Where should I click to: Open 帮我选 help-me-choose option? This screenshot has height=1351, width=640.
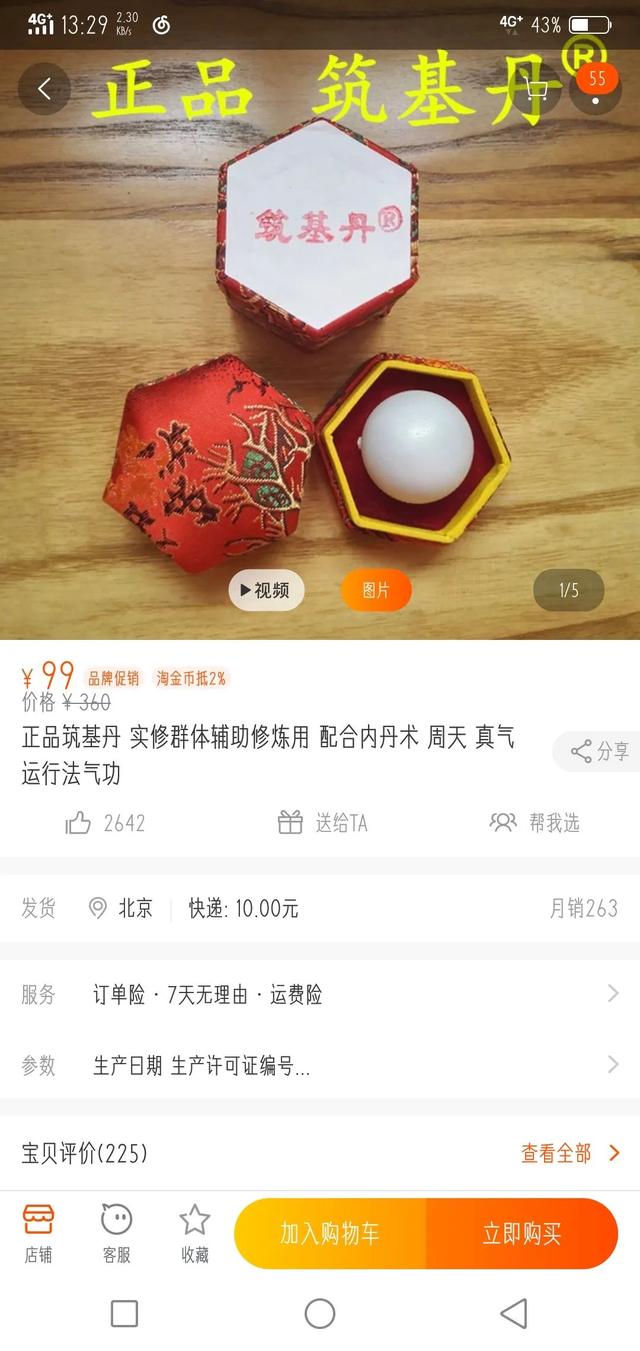point(534,823)
